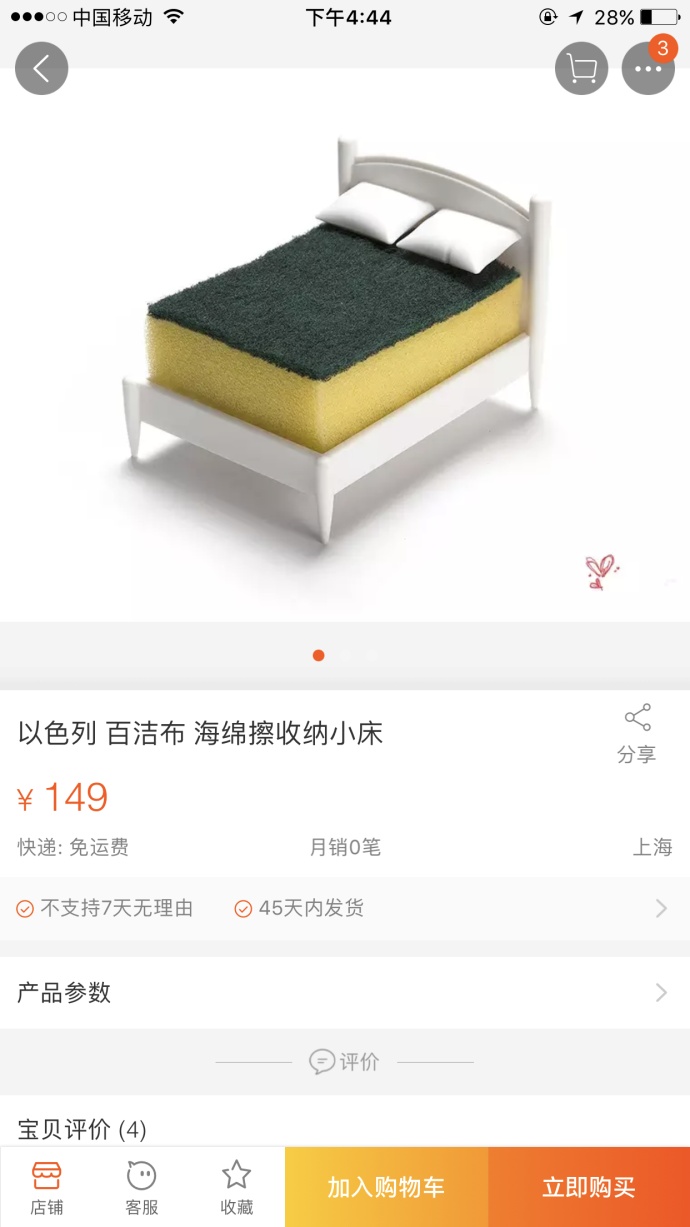
Task: Open the more options menu
Action: (x=648, y=69)
